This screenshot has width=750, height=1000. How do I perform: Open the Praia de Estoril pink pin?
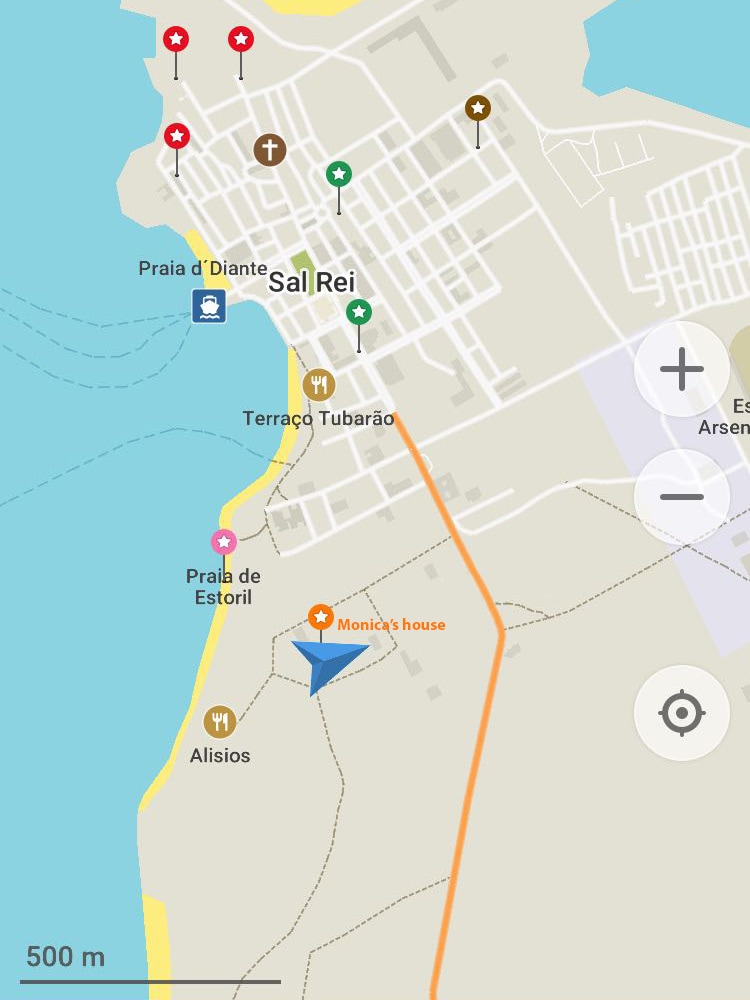click(224, 542)
